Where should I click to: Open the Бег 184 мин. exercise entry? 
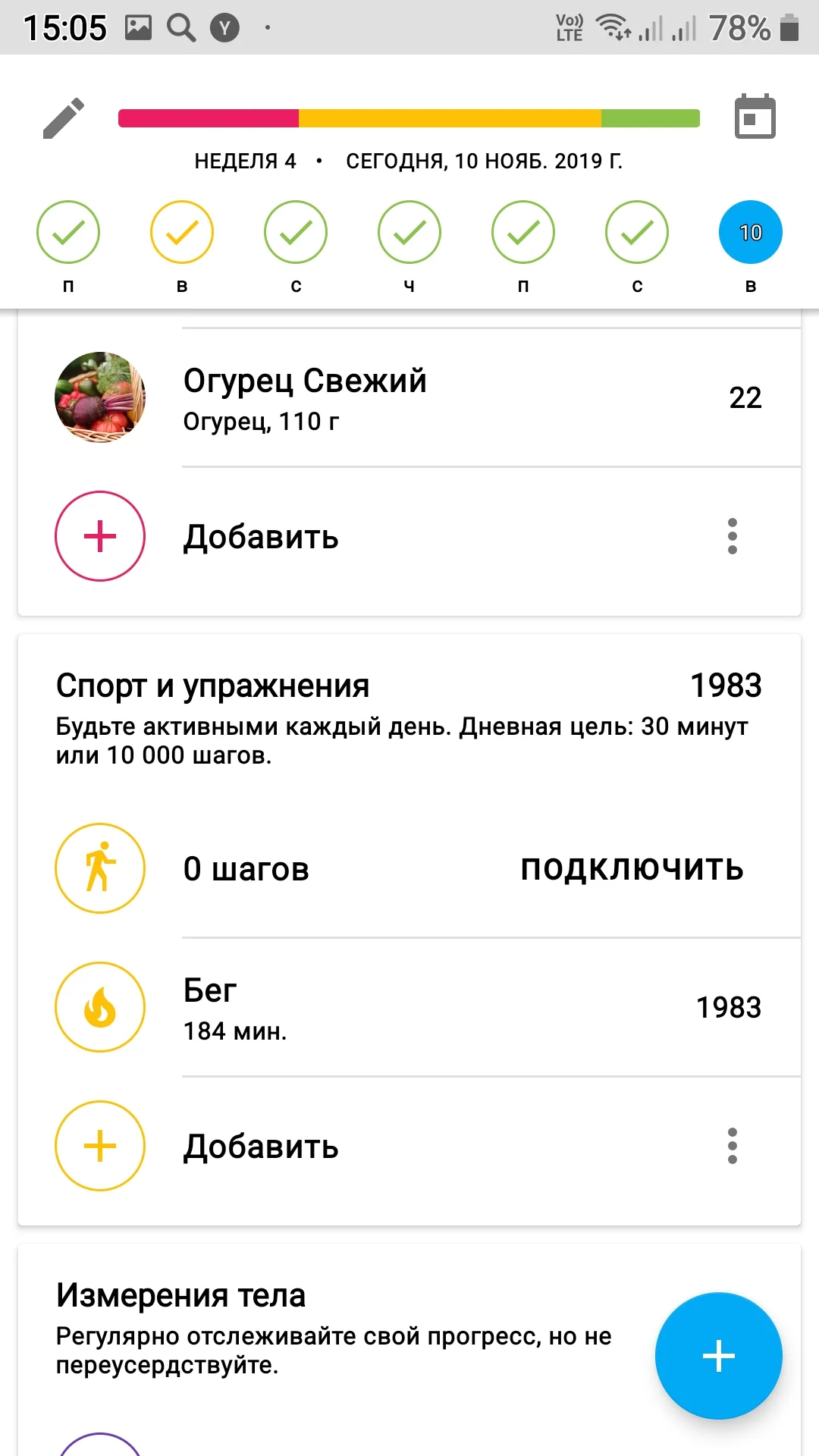pyautogui.click(x=409, y=1008)
